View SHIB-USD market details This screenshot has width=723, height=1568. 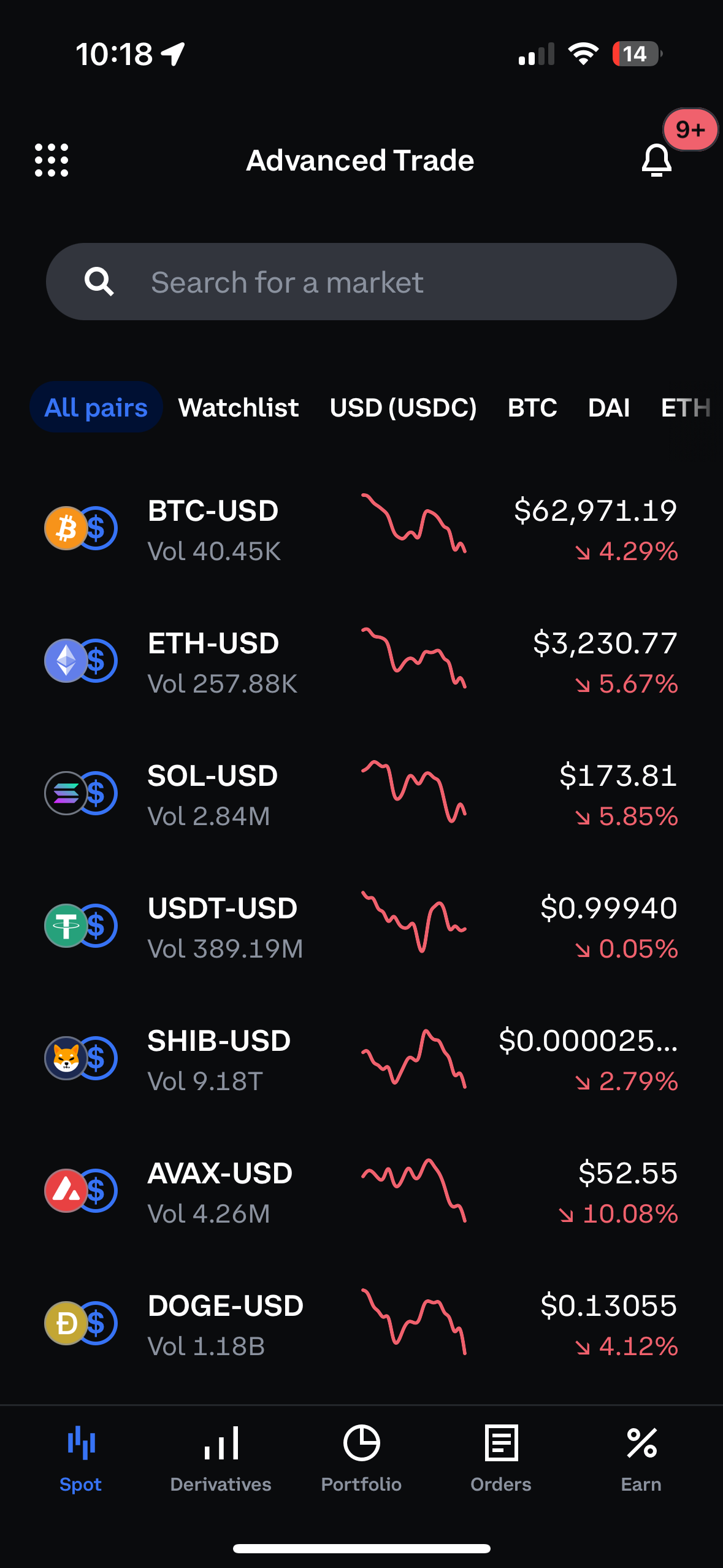361,1060
